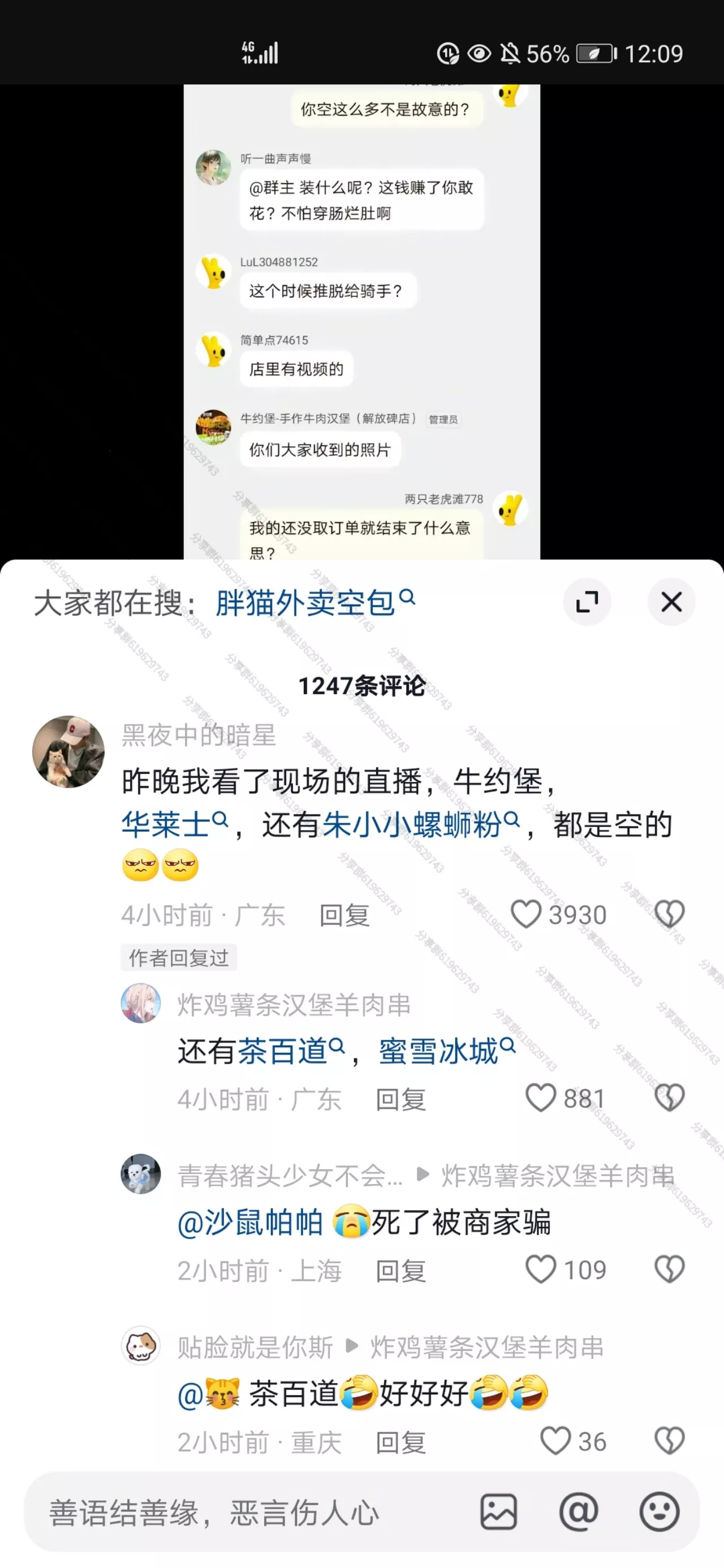
Task: Open the 蜜雪冰城 search link
Action: 447,1051
